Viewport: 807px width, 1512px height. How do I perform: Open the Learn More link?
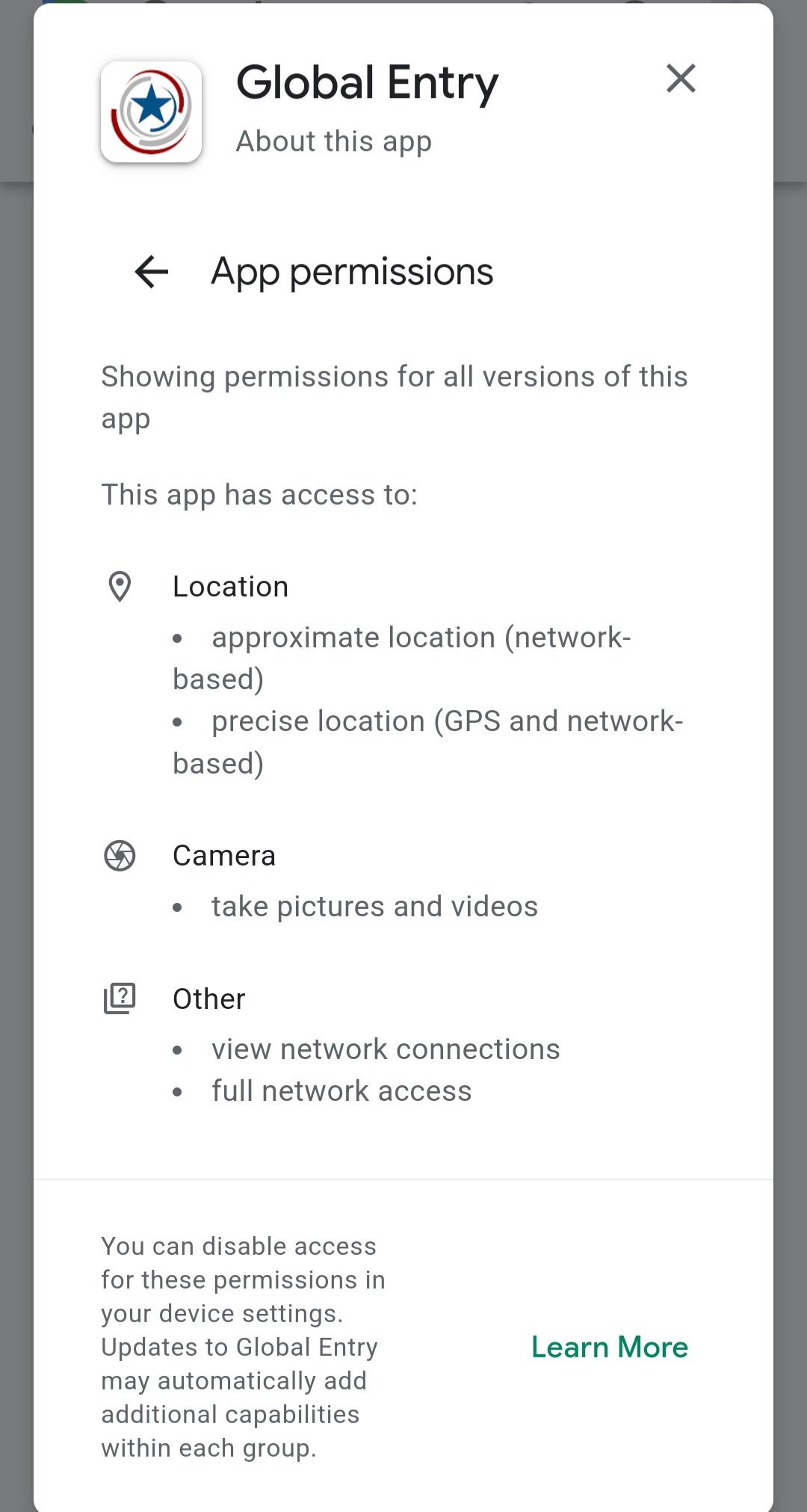(x=610, y=1347)
